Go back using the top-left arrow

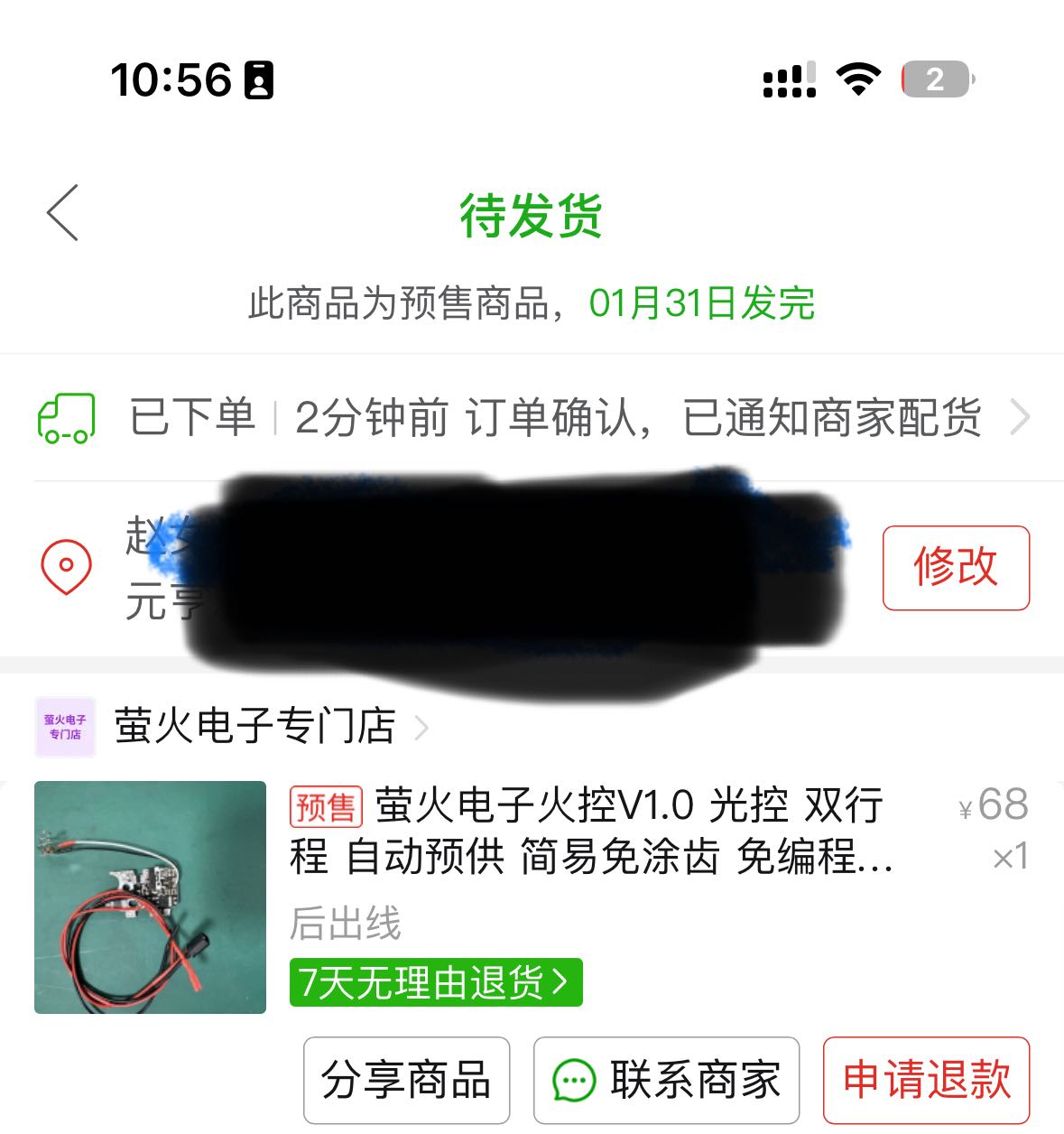coord(63,213)
